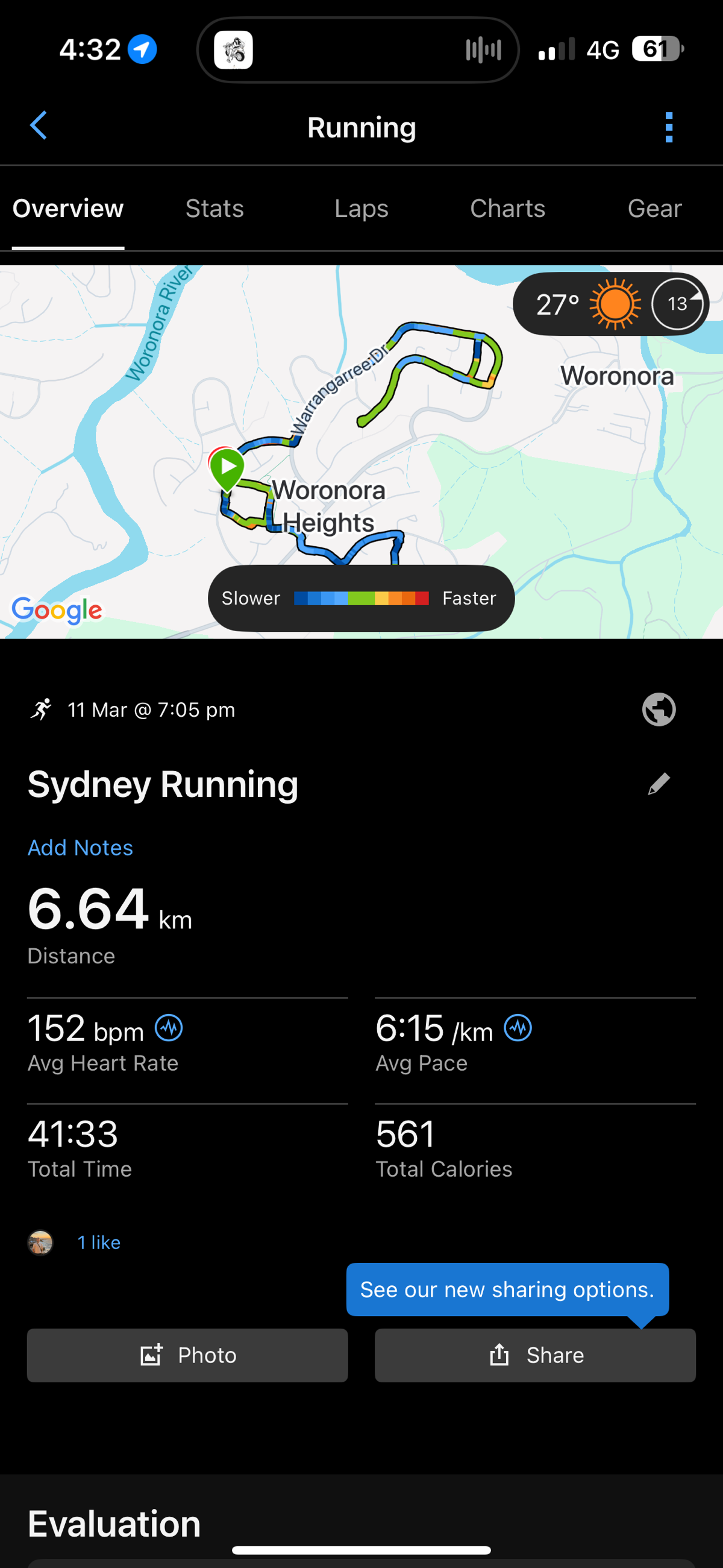Share this running activity
This screenshot has width=723, height=1568.
pos(535,1355)
